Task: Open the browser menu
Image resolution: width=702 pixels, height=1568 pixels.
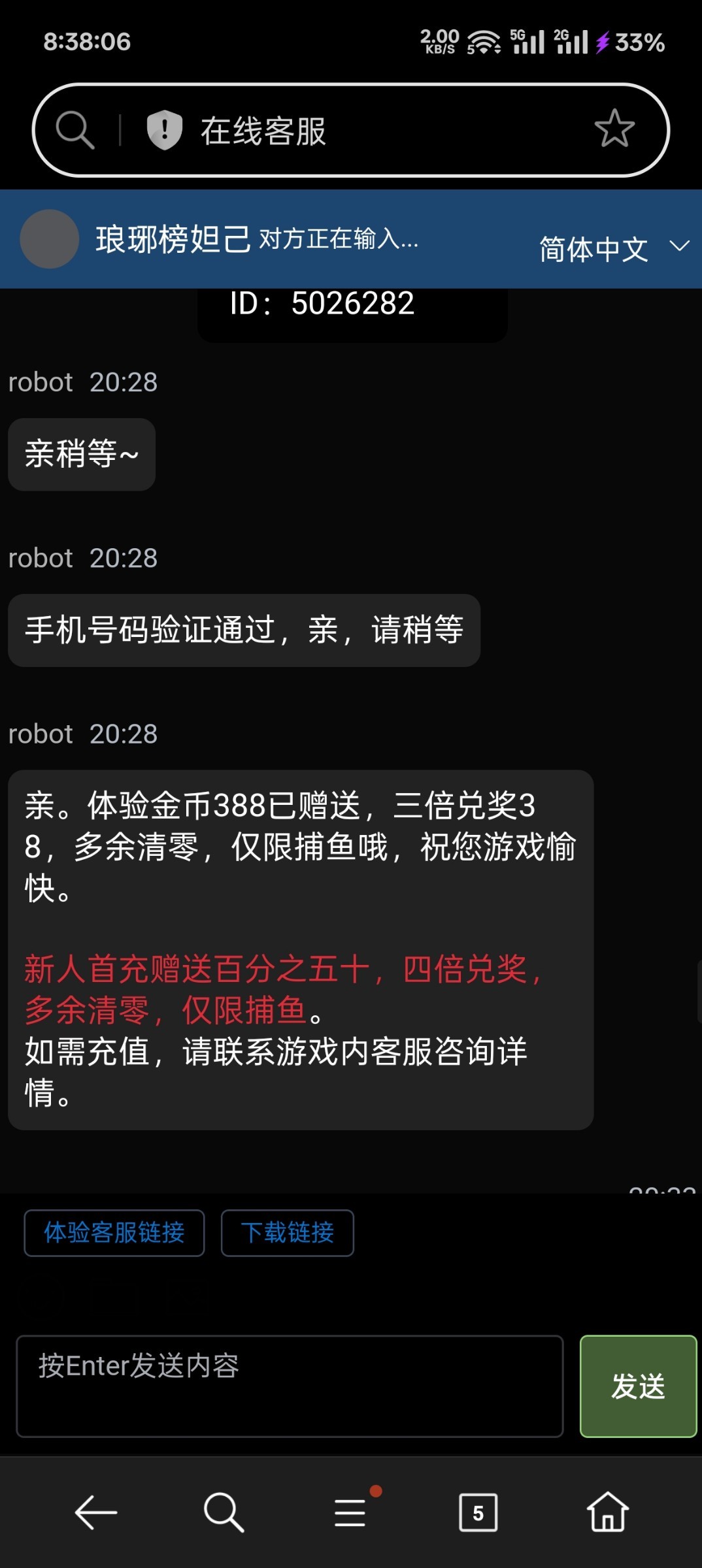Action: coord(351,1512)
